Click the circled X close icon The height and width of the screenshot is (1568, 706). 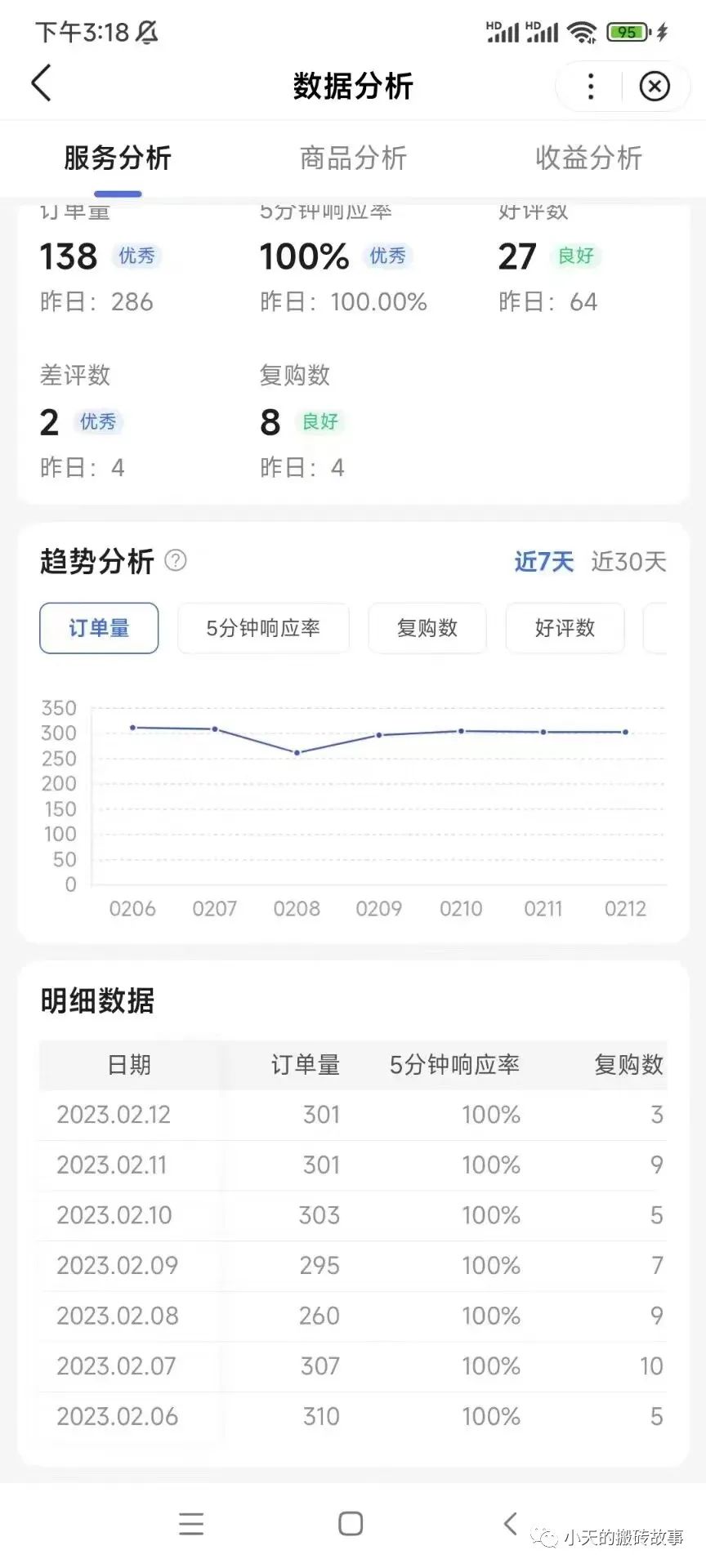click(654, 86)
